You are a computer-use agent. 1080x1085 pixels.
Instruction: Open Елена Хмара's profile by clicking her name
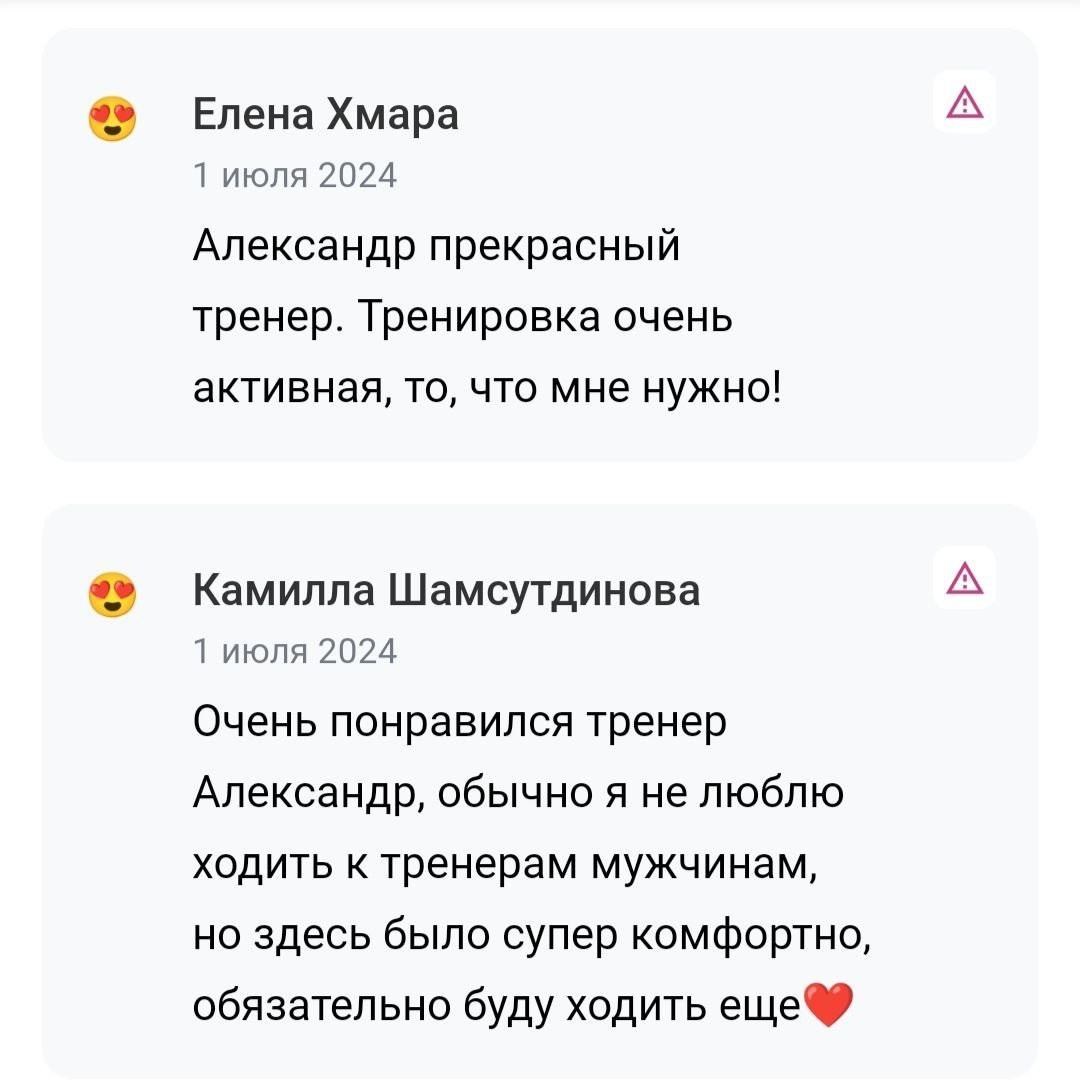pyautogui.click(x=325, y=113)
